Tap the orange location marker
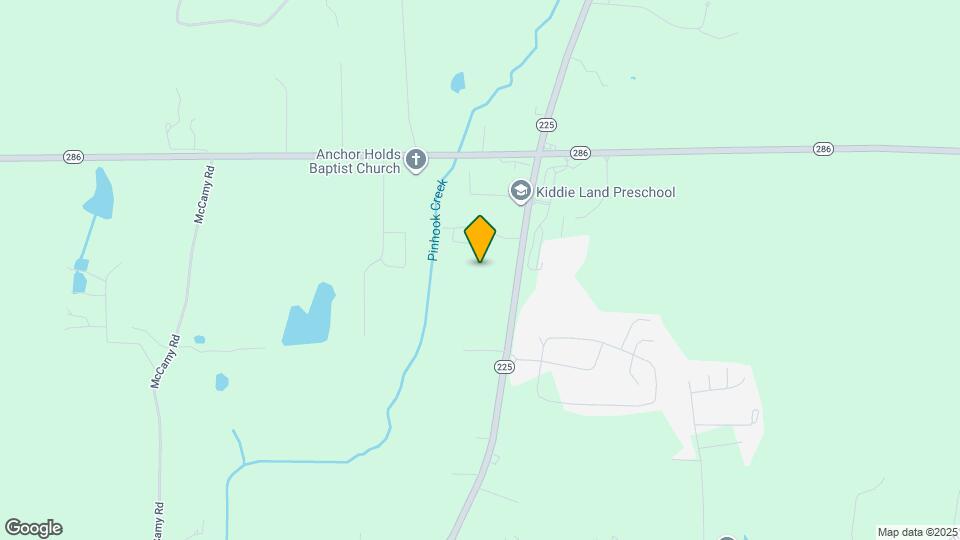960x540 pixels. 480,238
